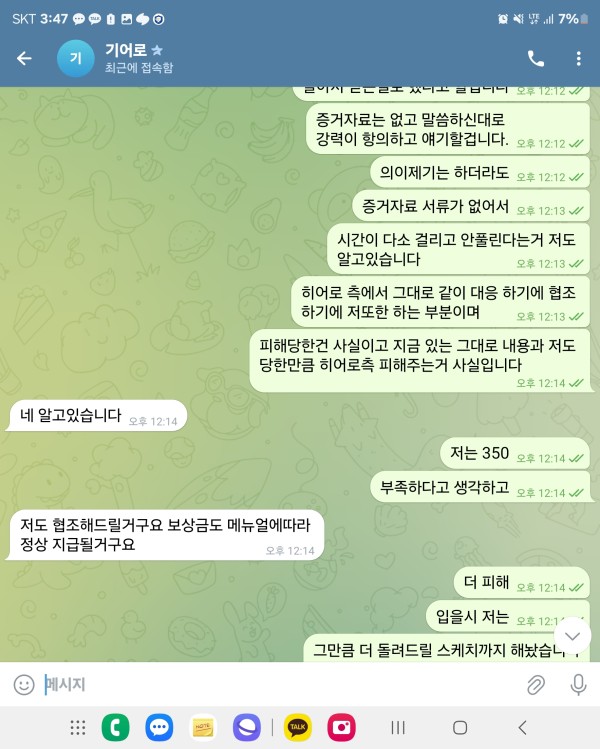The image size is (600, 749).
Task: Go back to the chat list
Action: [x=24, y=59]
